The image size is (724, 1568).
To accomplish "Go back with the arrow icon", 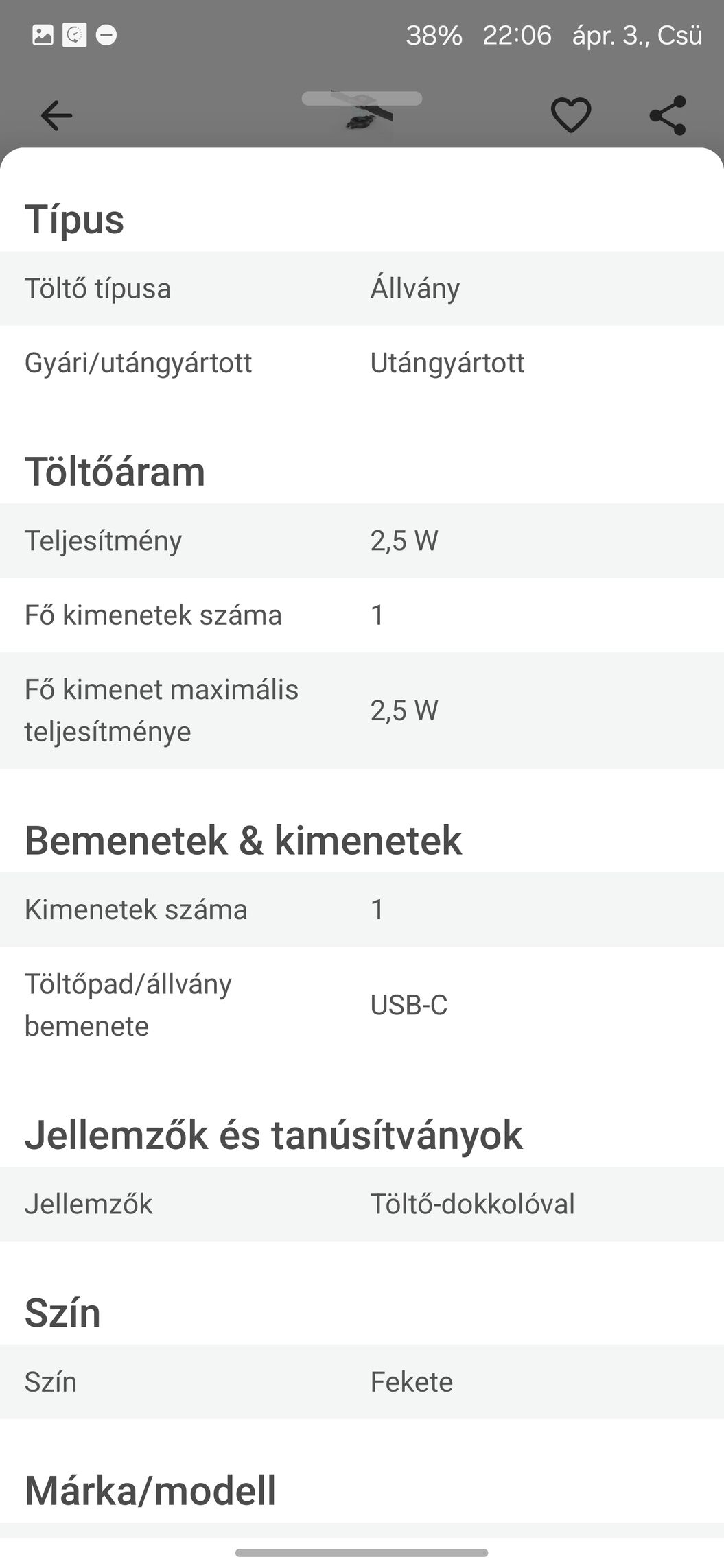I will [x=56, y=115].
